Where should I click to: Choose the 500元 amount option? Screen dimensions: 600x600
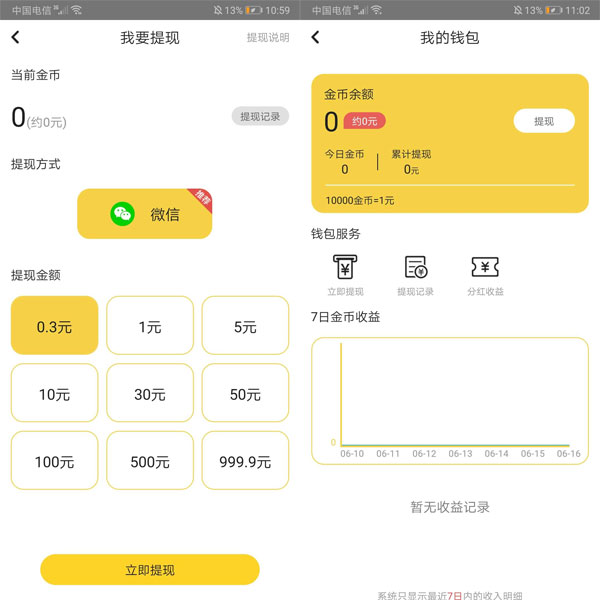coord(149,461)
